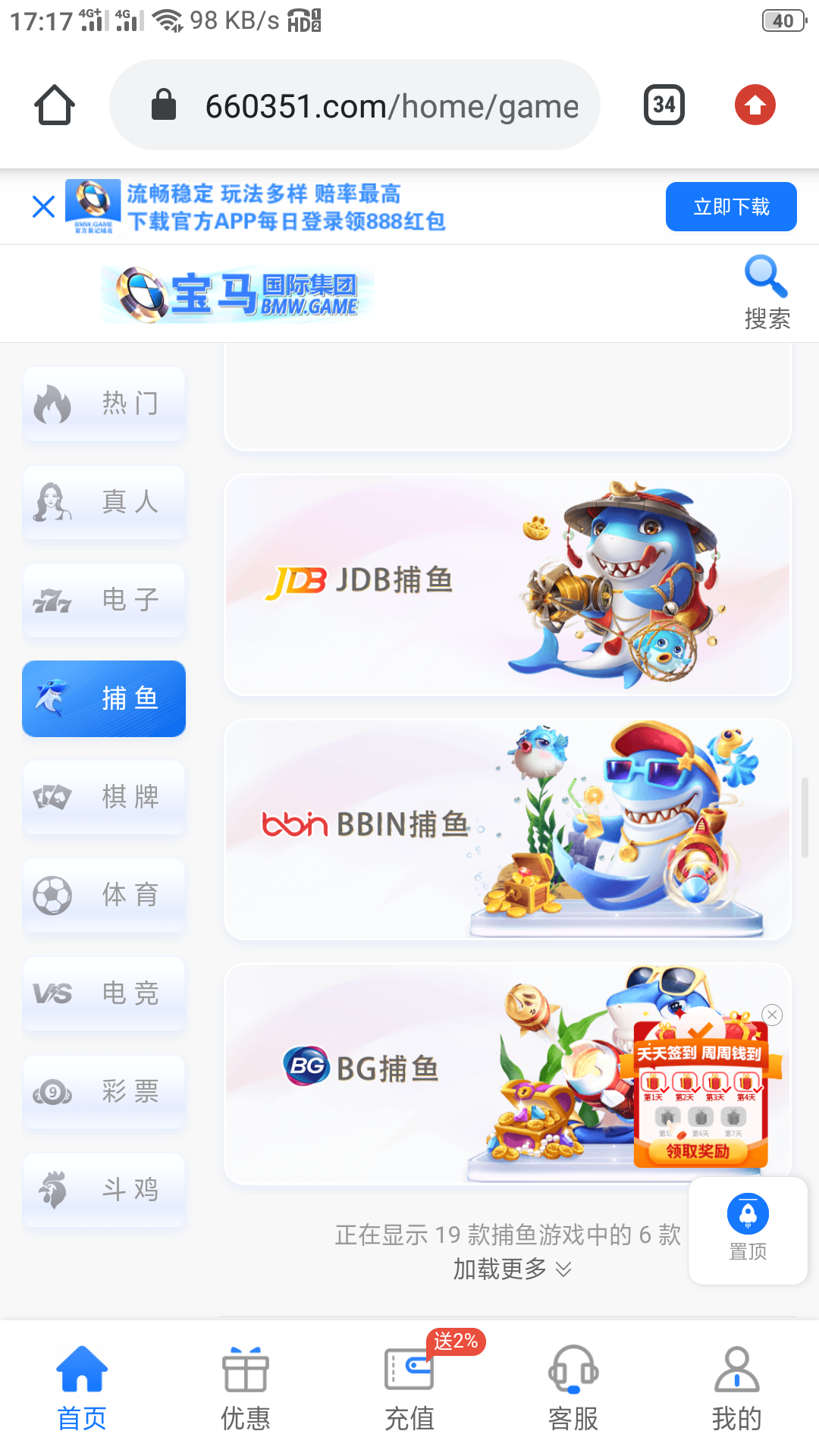Screen dimensions: 819x1456
Task: Tap 立即下载 to download the app
Action: (x=730, y=206)
